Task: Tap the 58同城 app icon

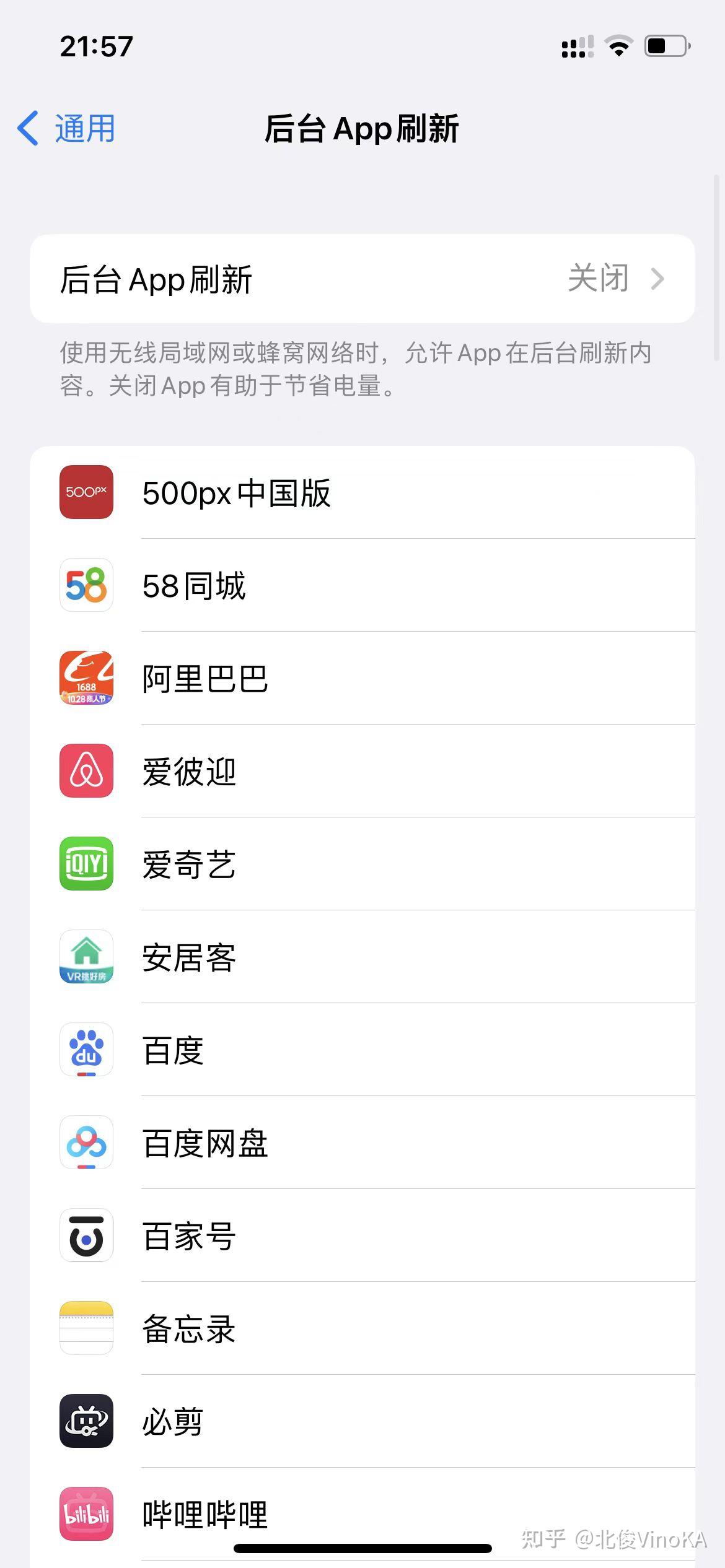Action: tap(86, 586)
